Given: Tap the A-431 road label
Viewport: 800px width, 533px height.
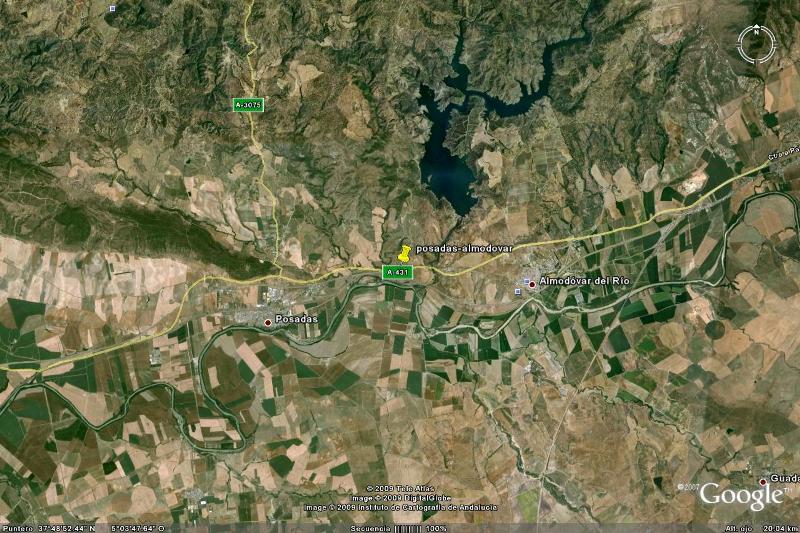Looking at the screenshot, I should click(x=397, y=272).
